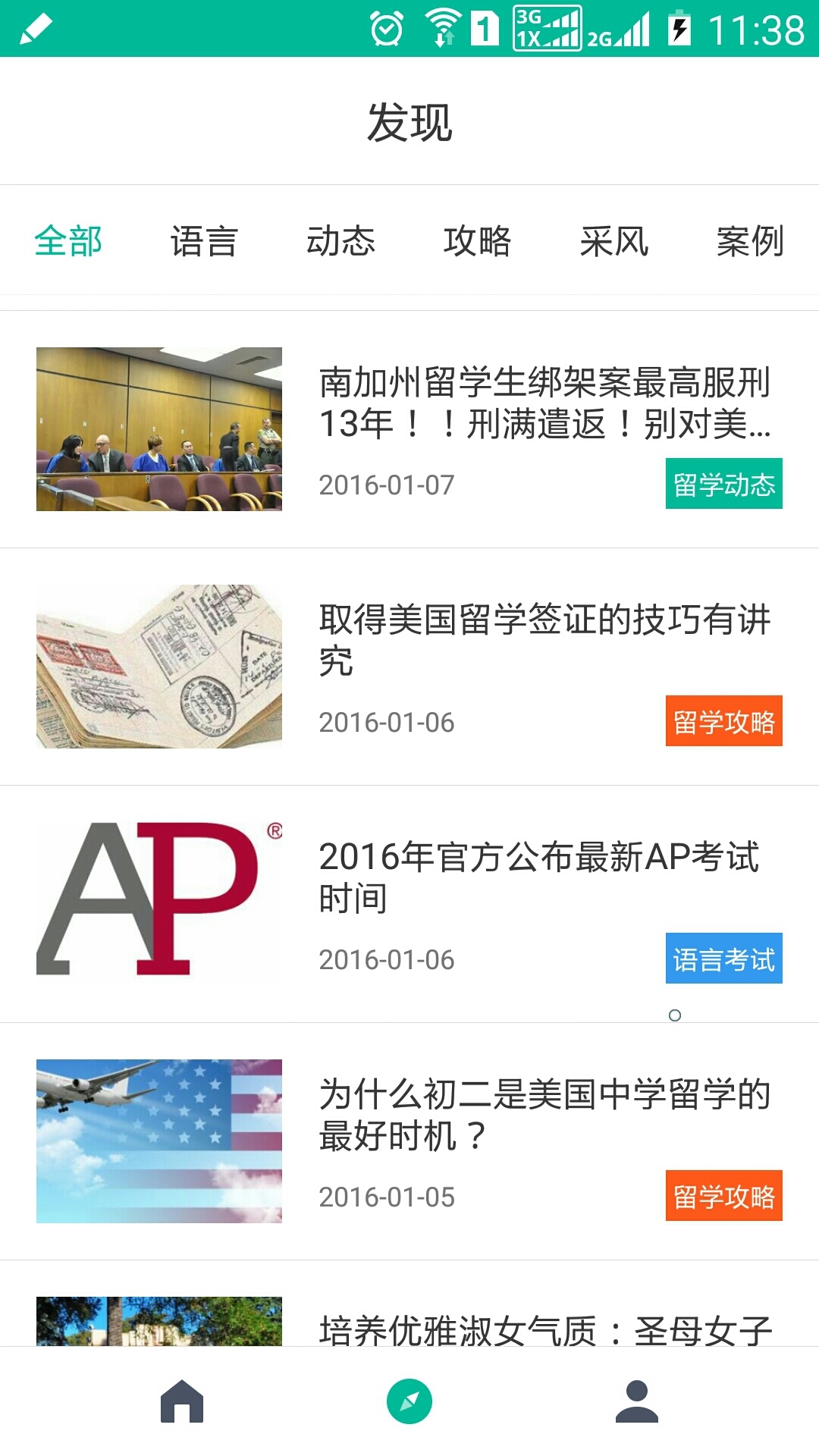Select the 采风 category tab
Image resolution: width=819 pixels, height=1456 pixels.
(614, 241)
